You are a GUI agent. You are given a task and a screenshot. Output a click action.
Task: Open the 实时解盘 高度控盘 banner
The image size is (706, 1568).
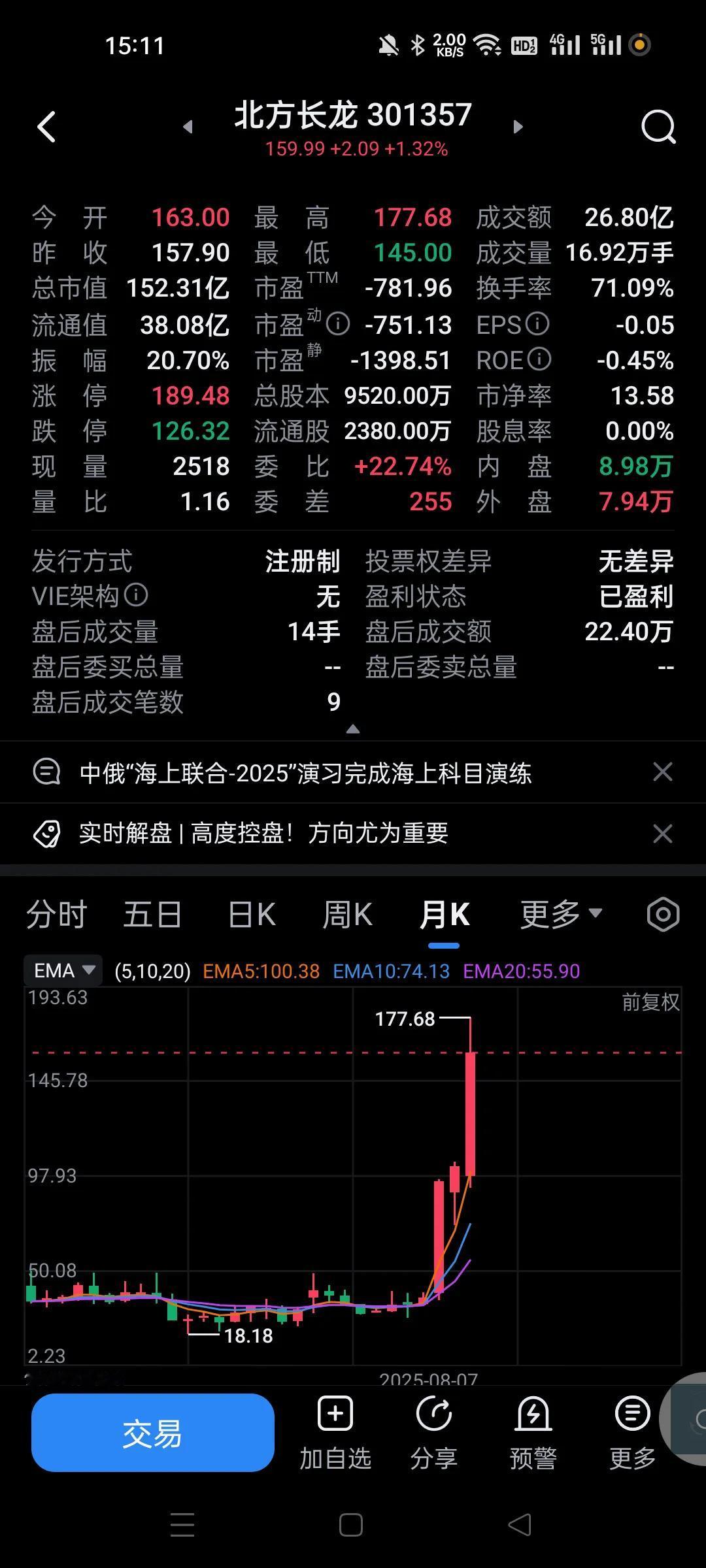263,834
